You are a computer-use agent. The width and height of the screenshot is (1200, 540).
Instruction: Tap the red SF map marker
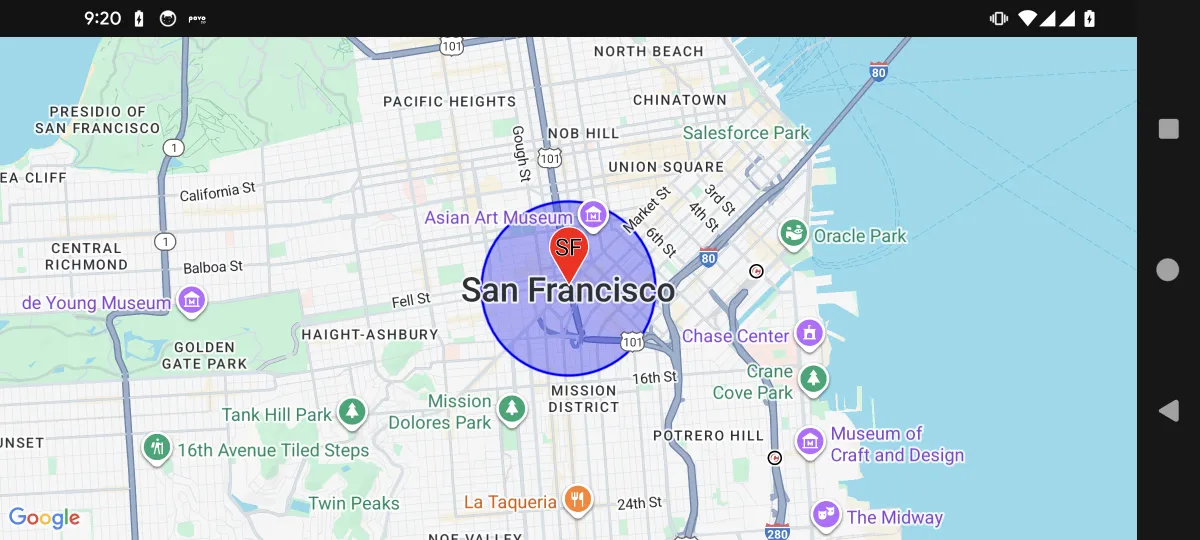pyautogui.click(x=569, y=249)
